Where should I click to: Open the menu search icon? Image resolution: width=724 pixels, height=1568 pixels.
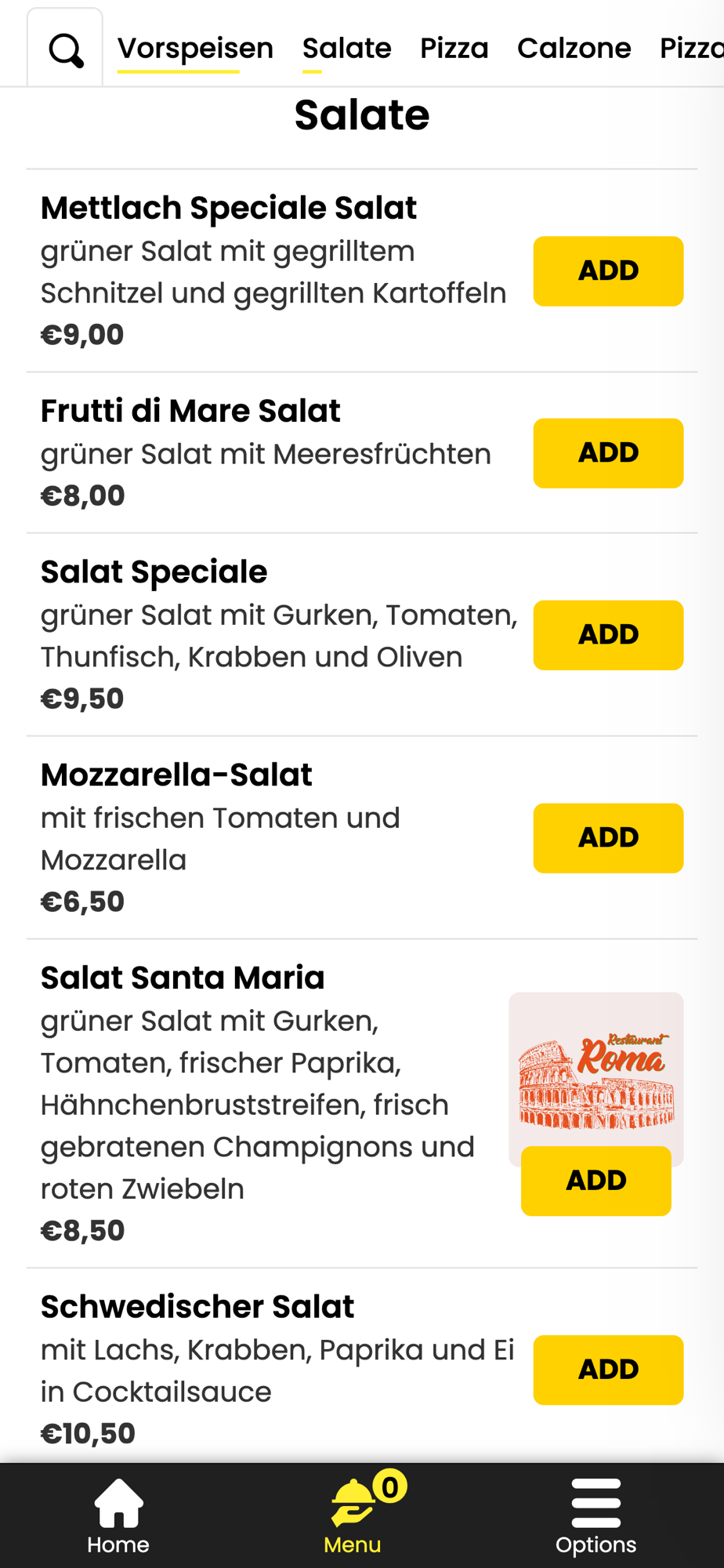click(66, 50)
